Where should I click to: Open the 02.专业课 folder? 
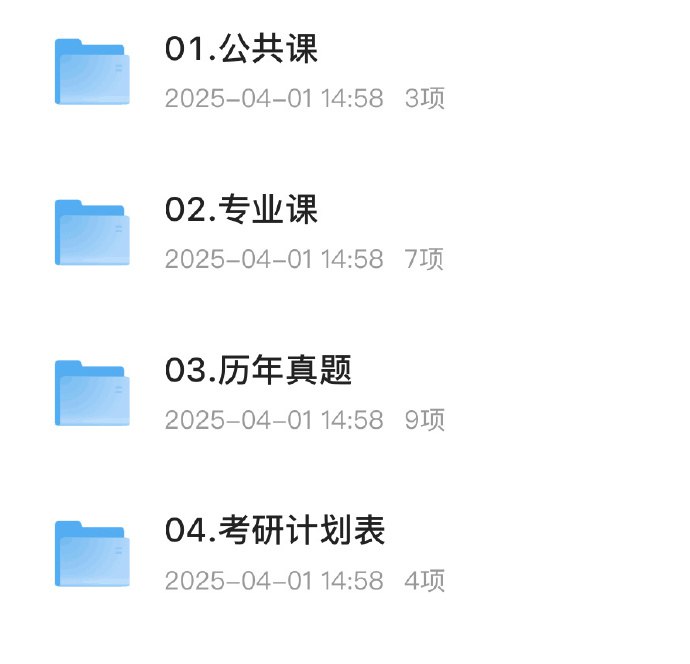(241, 211)
